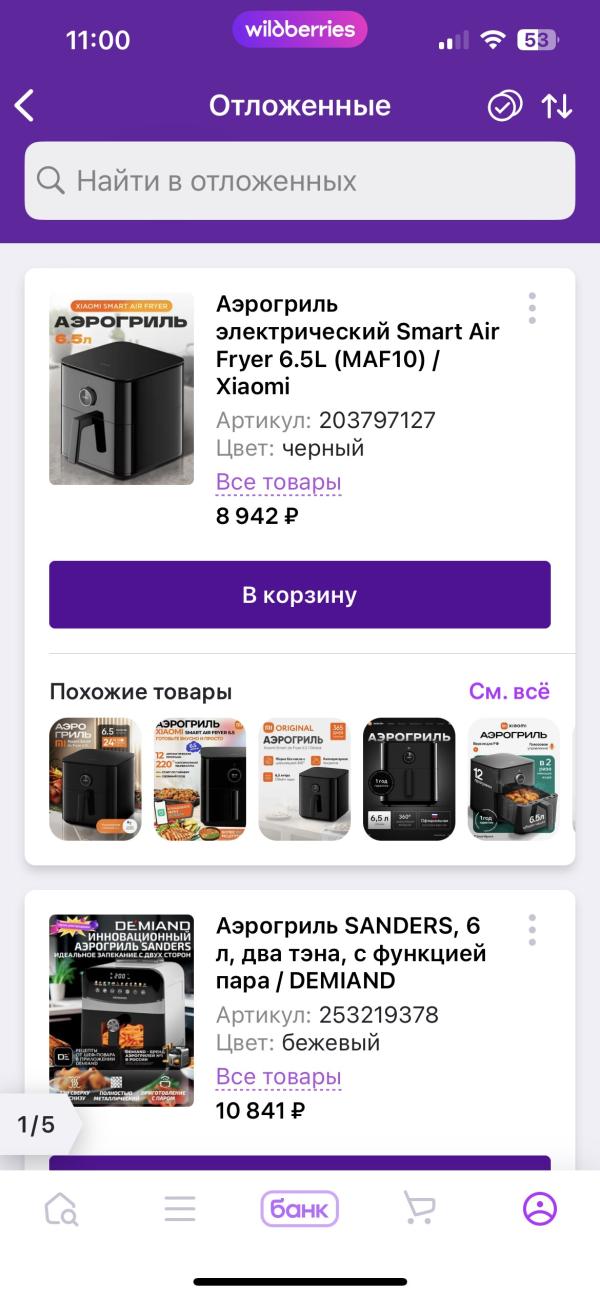
Task: Open the overflow menu for SANDERS air fryer
Action: coord(532,929)
